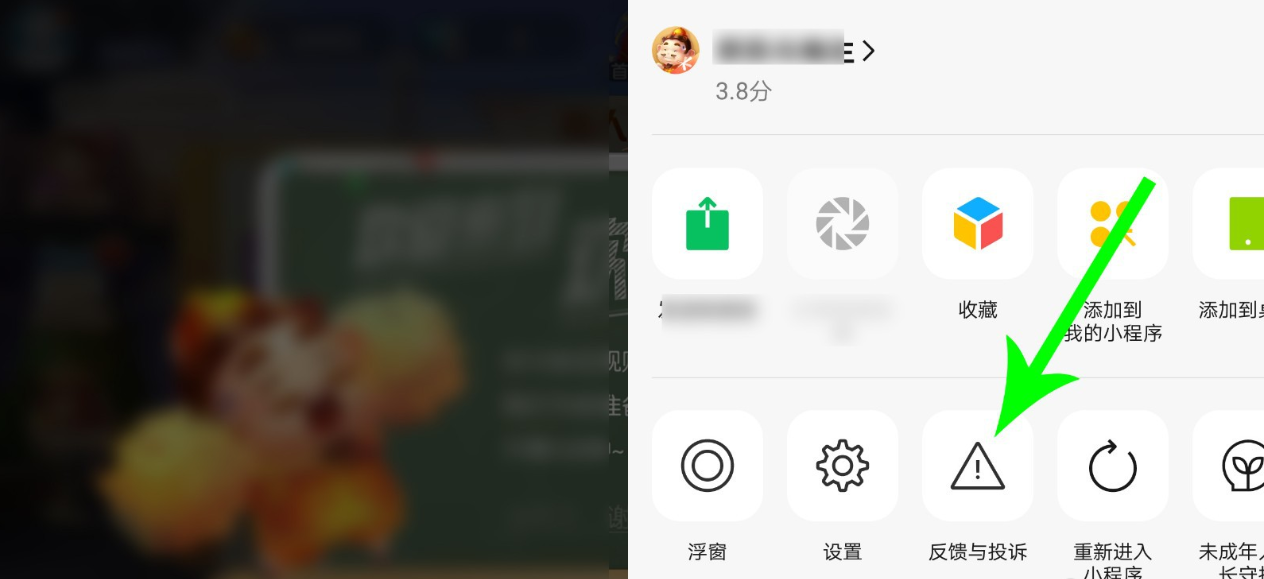Choose 重新进入小程序 to reload
The height and width of the screenshot is (579, 1264).
(x=1112, y=466)
